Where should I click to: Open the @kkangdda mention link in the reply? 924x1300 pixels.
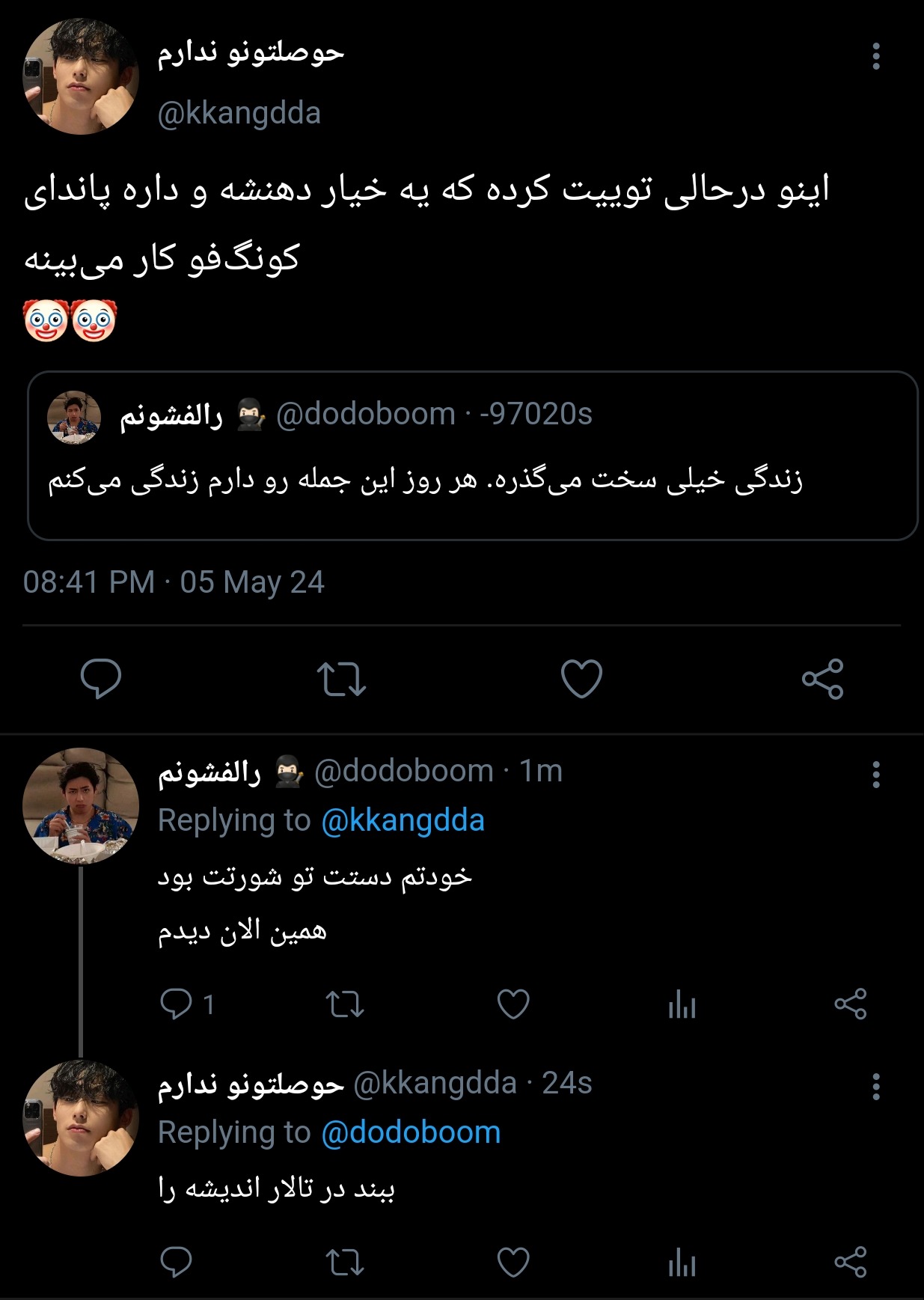point(403,821)
